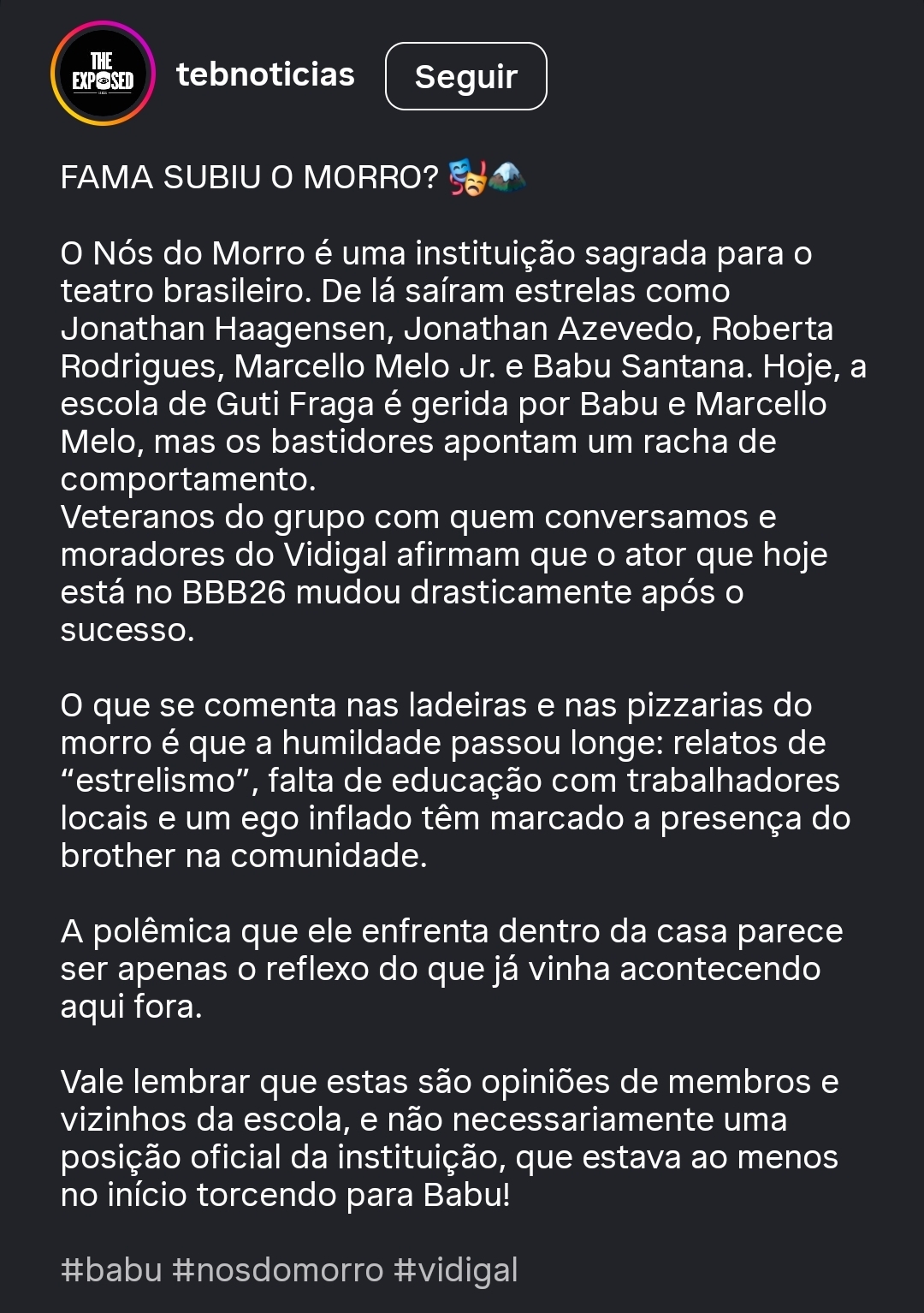The height and width of the screenshot is (1313, 924).
Task: Follow tebnoticias with the Seguir button
Action: tap(465, 76)
